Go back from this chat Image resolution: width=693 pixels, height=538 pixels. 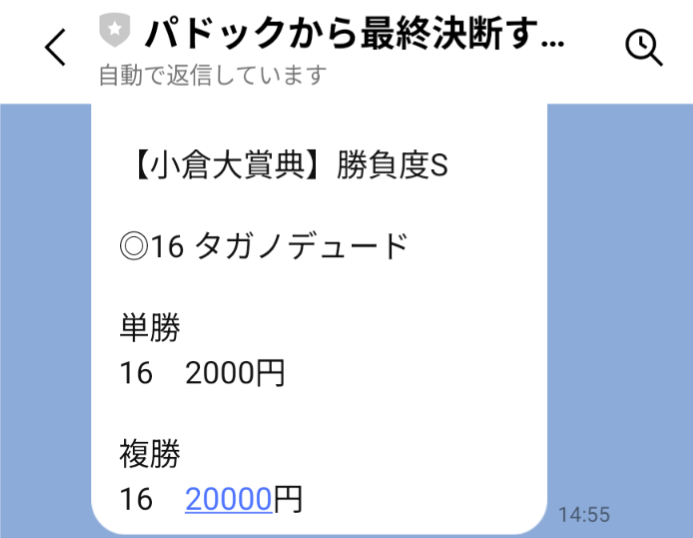tap(56, 47)
